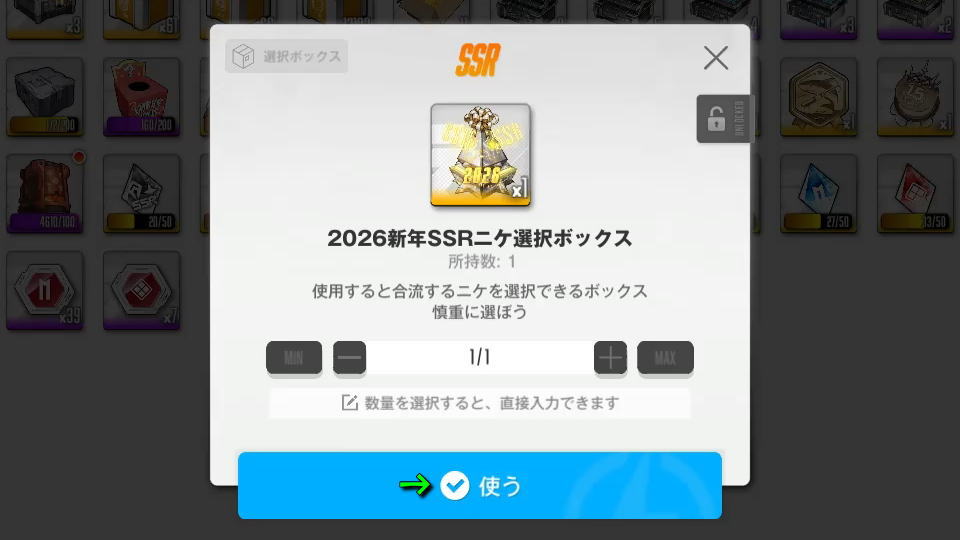
Task: Toggle the unlocked padlock icon
Action: click(x=718, y=120)
